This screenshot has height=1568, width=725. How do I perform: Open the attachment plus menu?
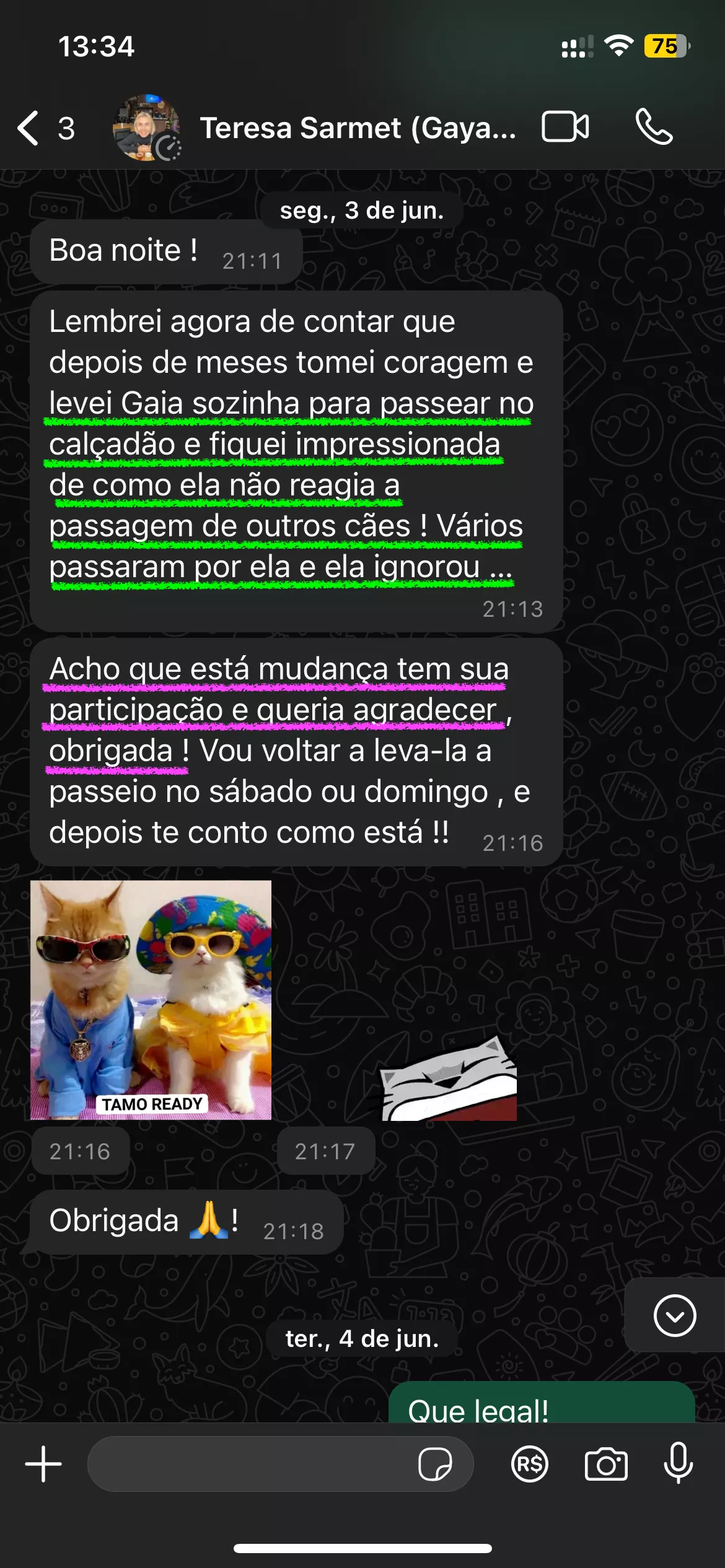coord(43,1464)
